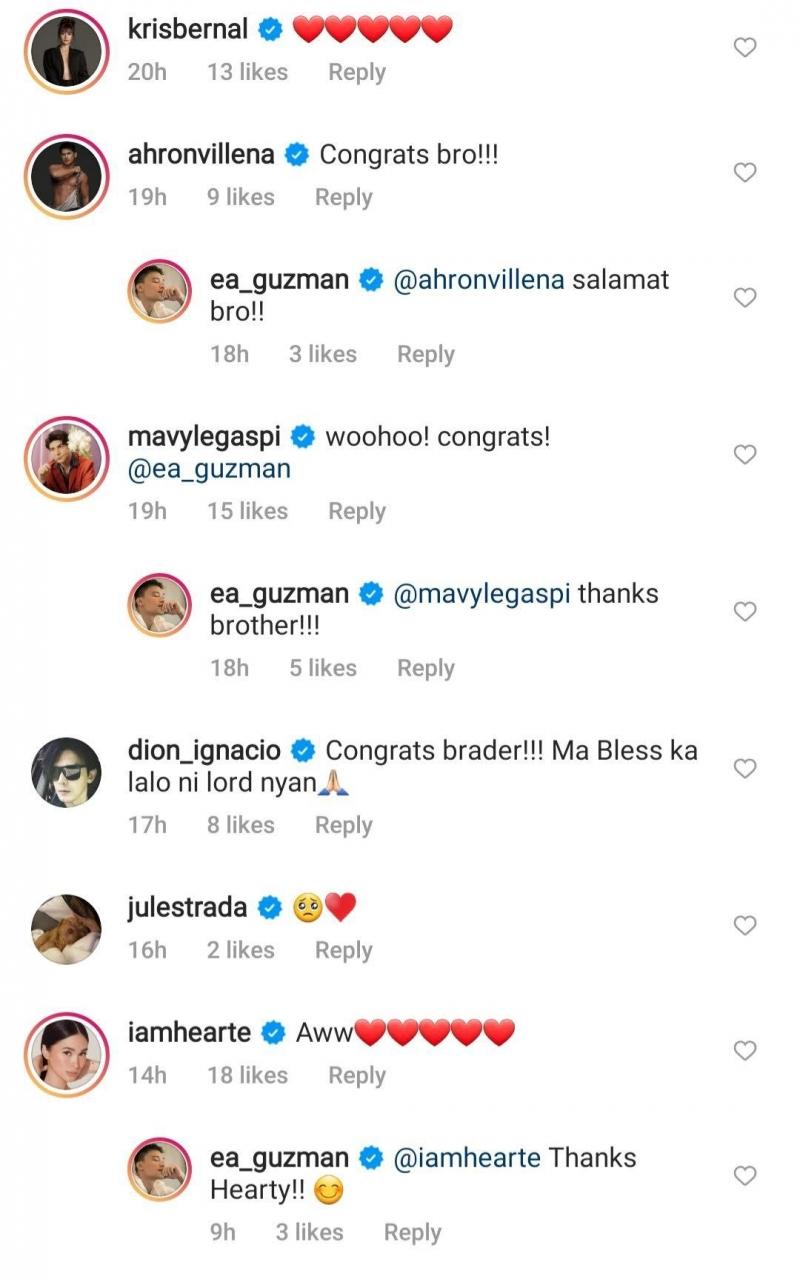The width and height of the screenshot is (800, 1279).
Task: Reply to mavylegaspi's comment
Action: point(356,511)
